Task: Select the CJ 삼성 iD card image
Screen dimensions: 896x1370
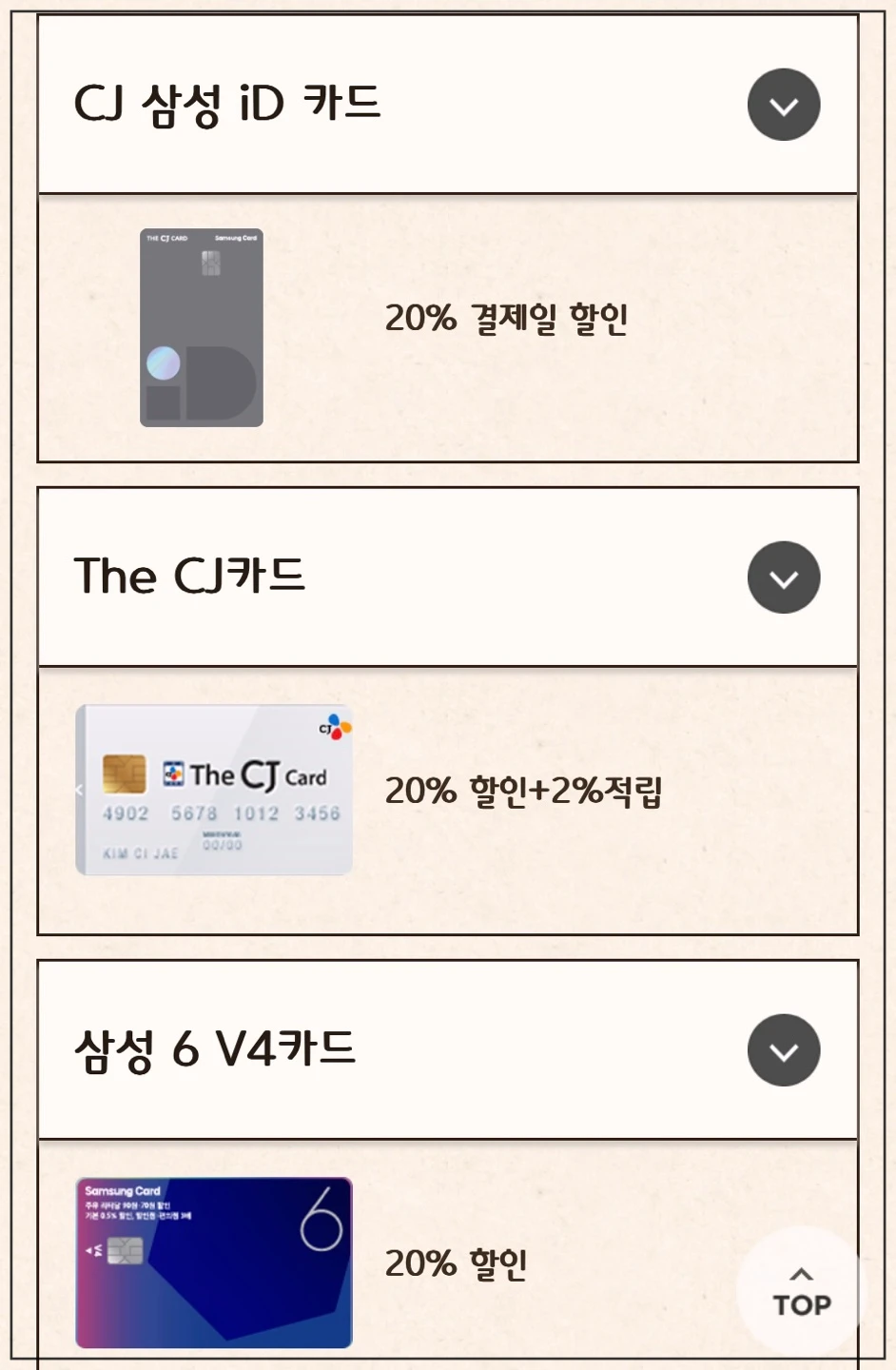Action: pyautogui.click(x=202, y=325)
